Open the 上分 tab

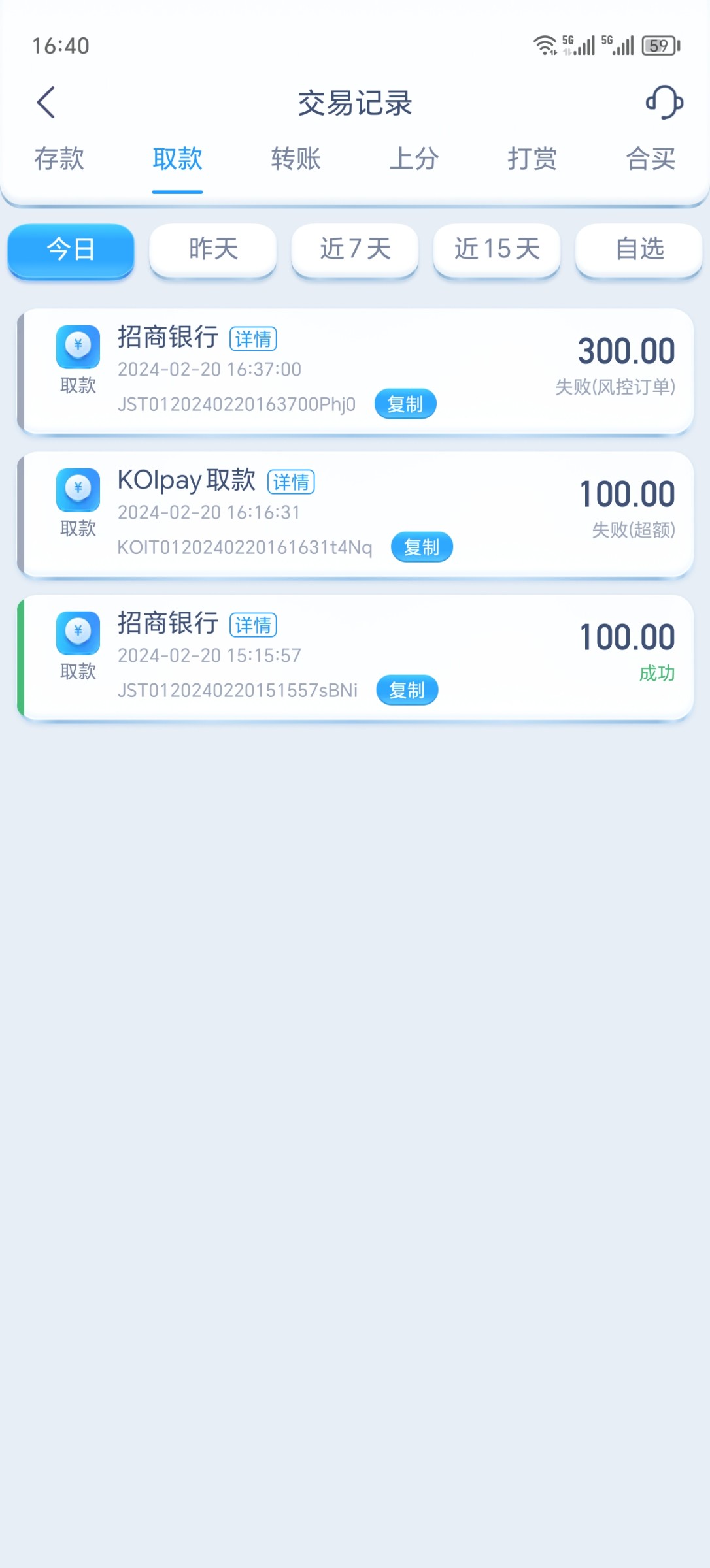tap(414, 159)
